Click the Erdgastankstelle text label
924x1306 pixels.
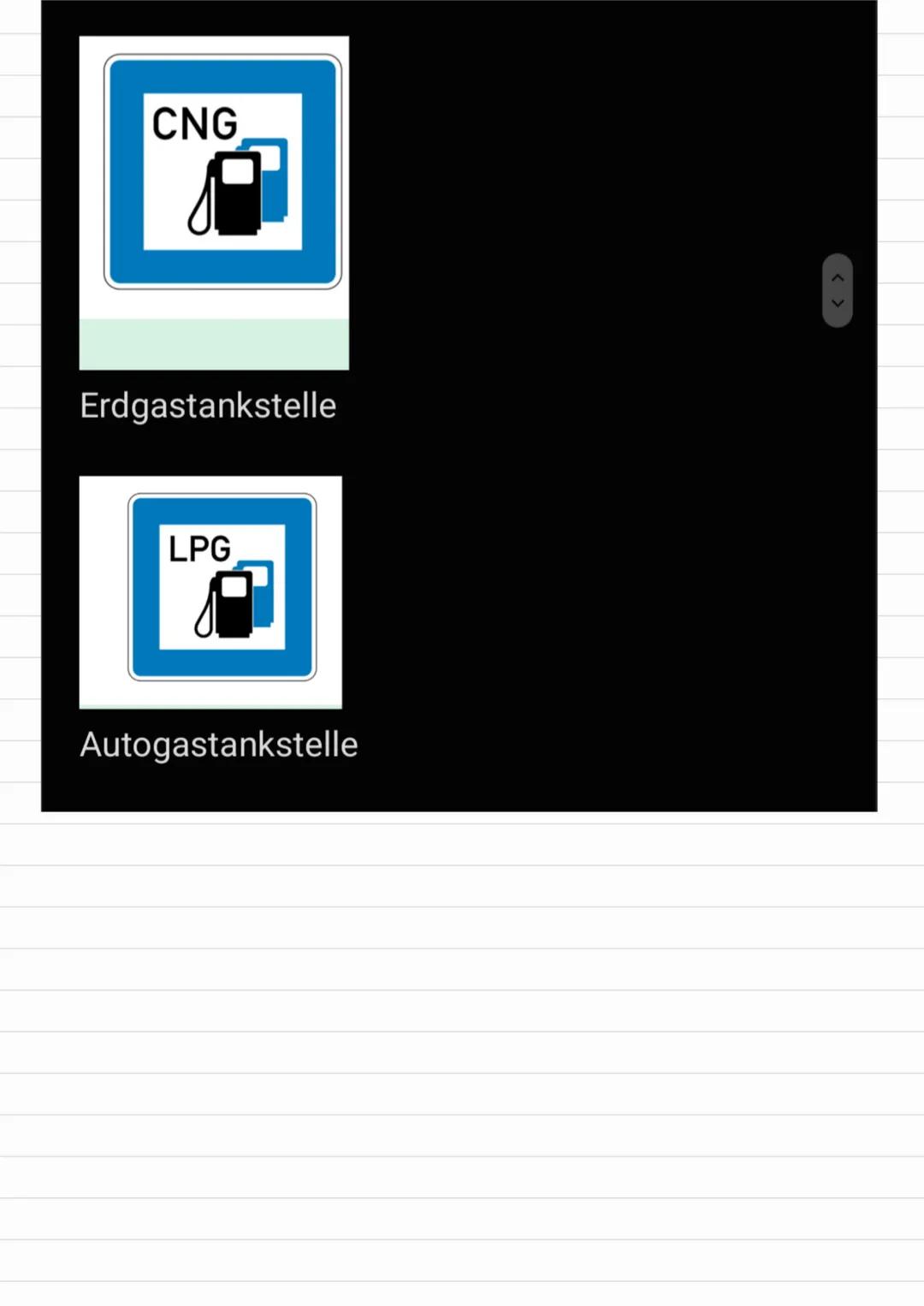(x=208, y=405)
